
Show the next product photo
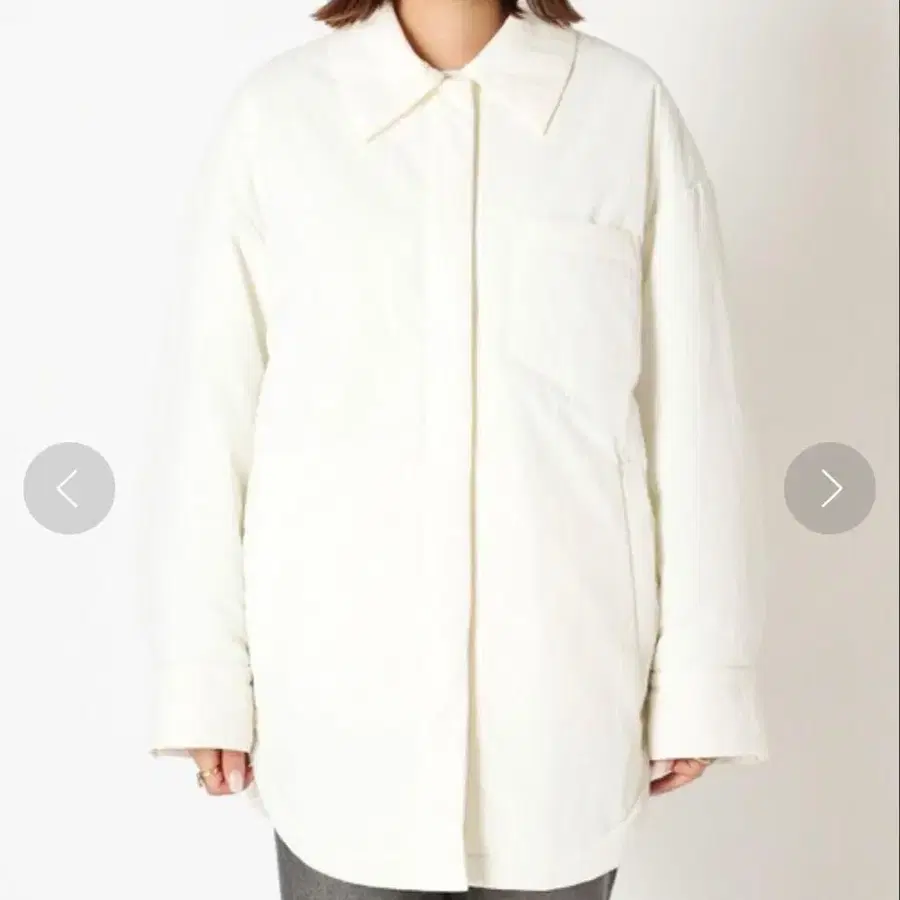(829, 488)
